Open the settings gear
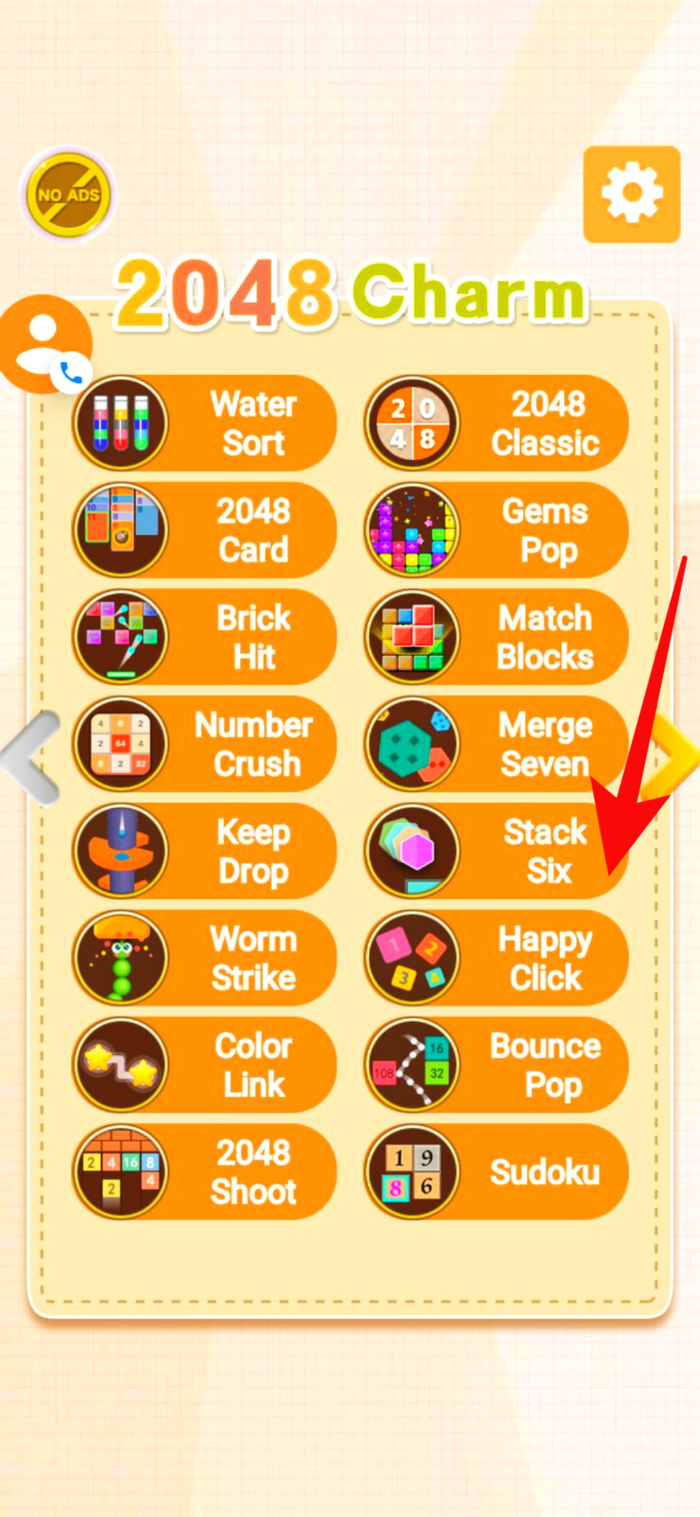The width and height of the screenshot is (700, 1517). tap(631, 194)
